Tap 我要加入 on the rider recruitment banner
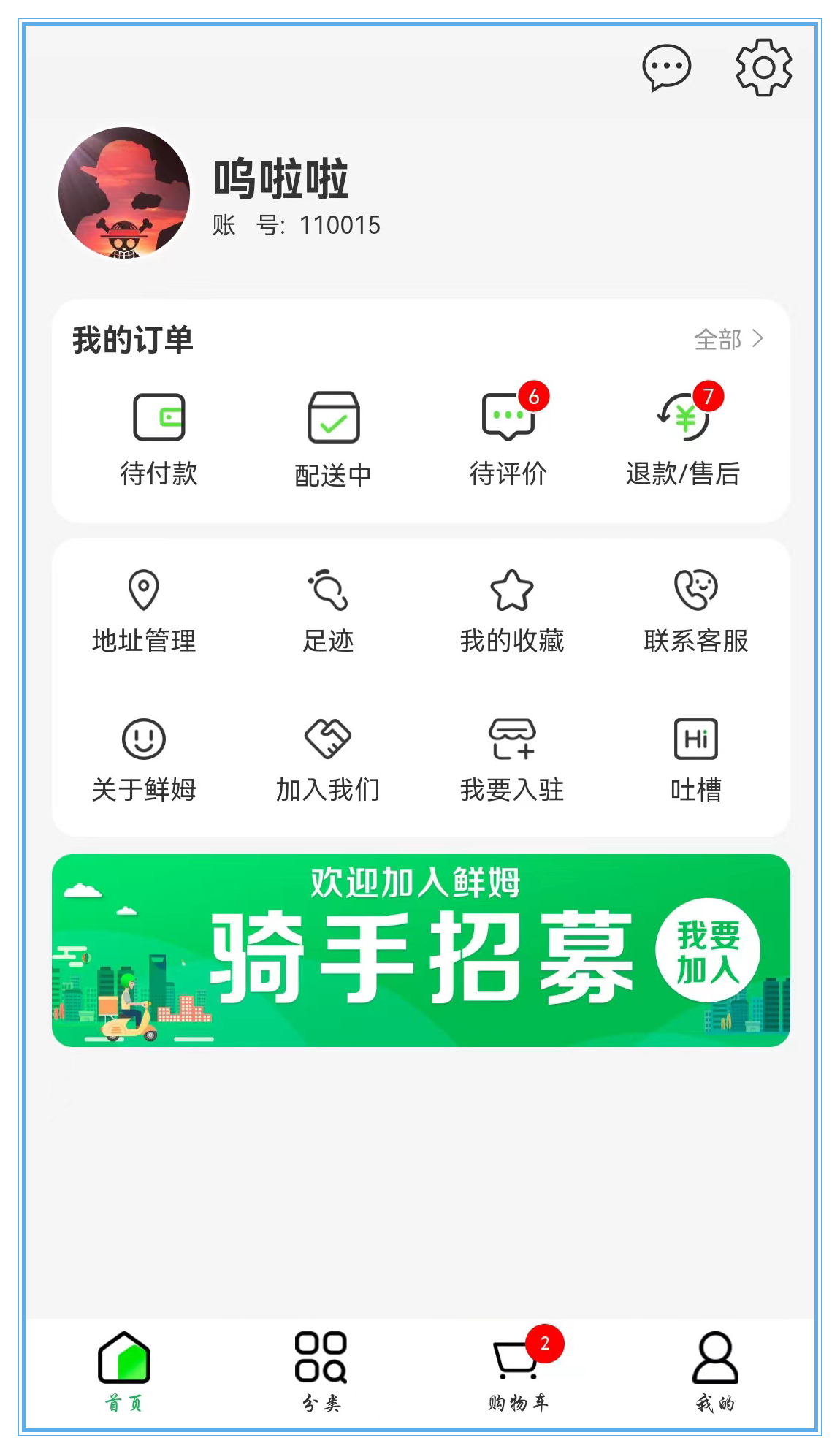This screenshot has width=840, height=1454. (708, 951)
